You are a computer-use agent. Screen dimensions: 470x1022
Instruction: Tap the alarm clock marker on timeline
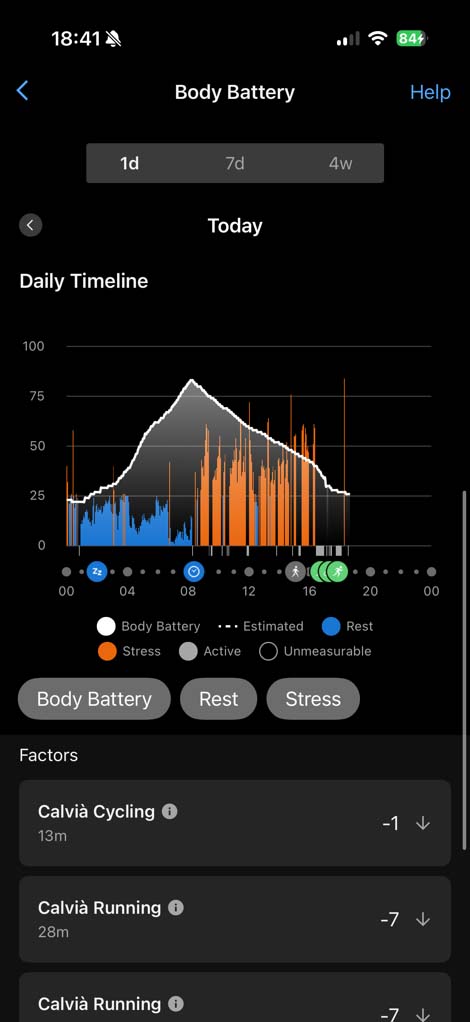pyautogui.click(x=194, y=572)
